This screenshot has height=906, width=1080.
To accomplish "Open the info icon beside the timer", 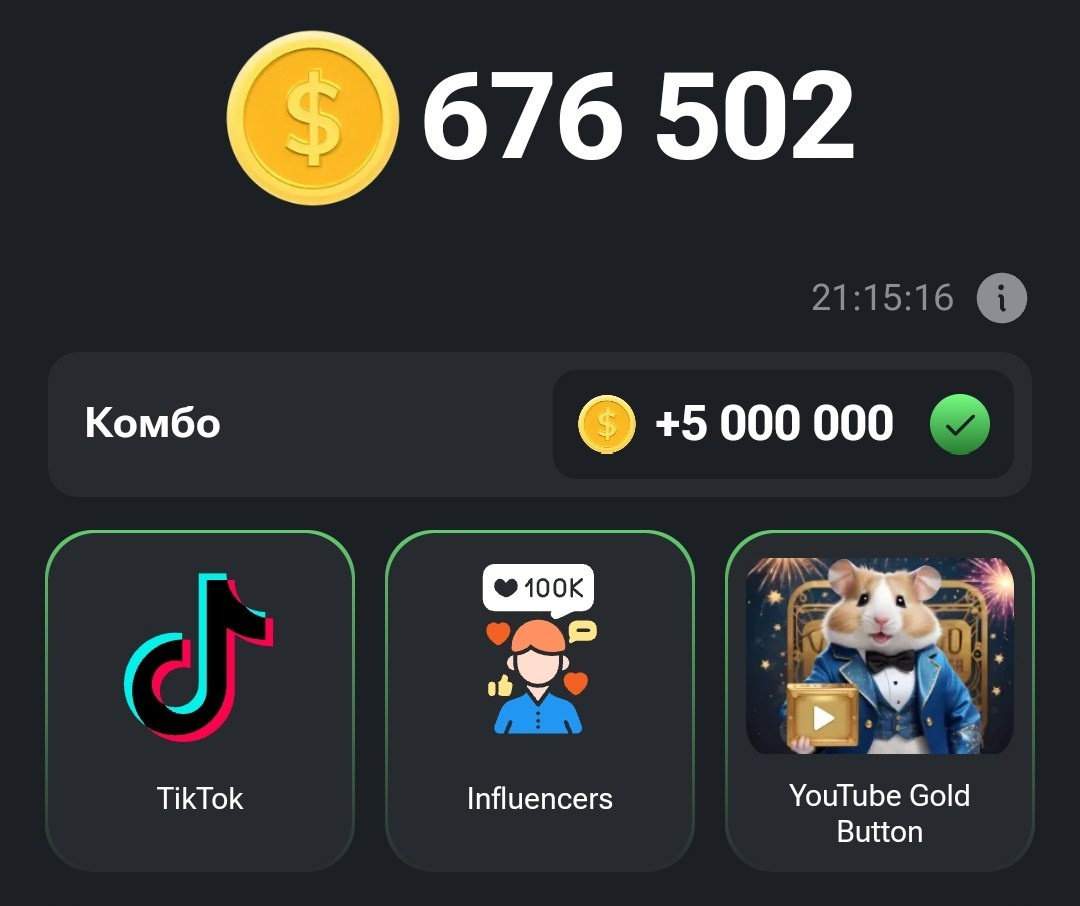I will [x=1001, y=299].
